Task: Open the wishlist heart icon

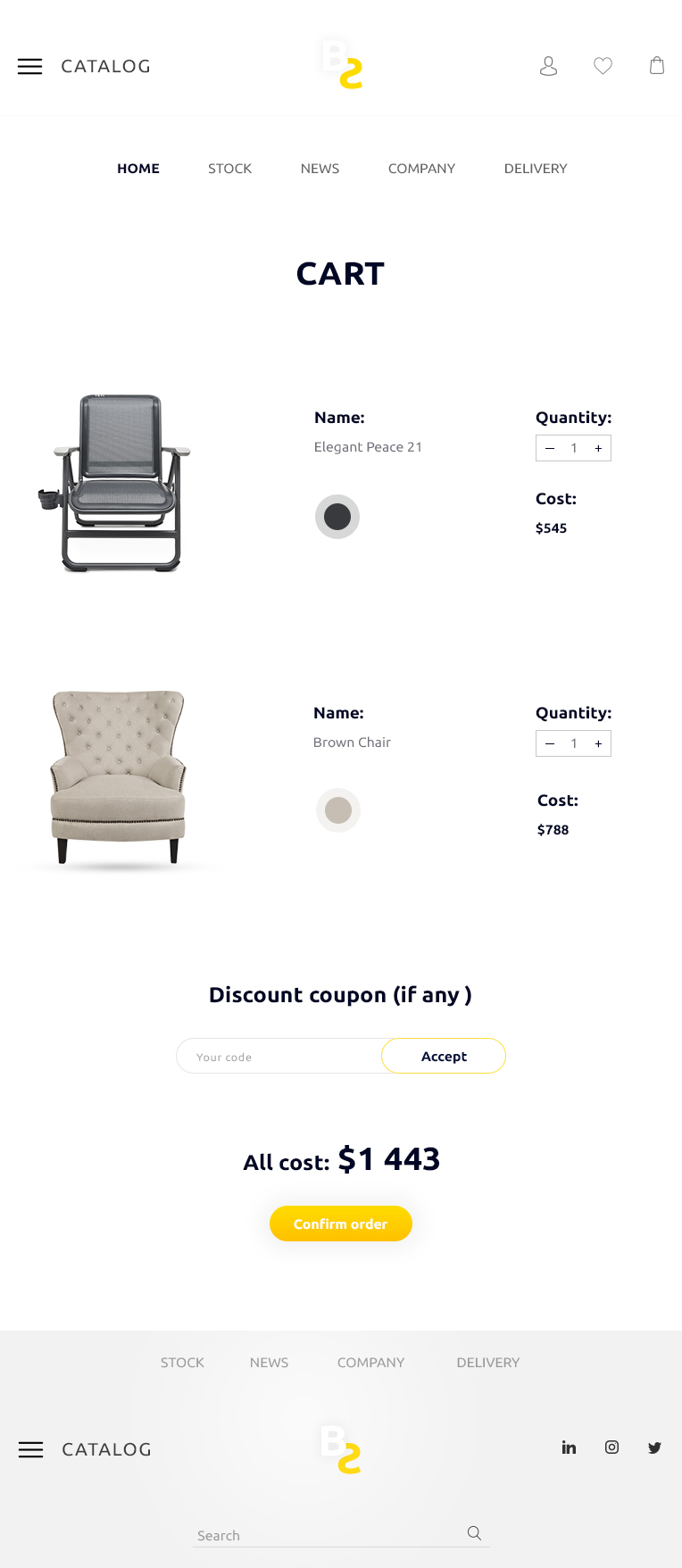Action: click(603, 66)
